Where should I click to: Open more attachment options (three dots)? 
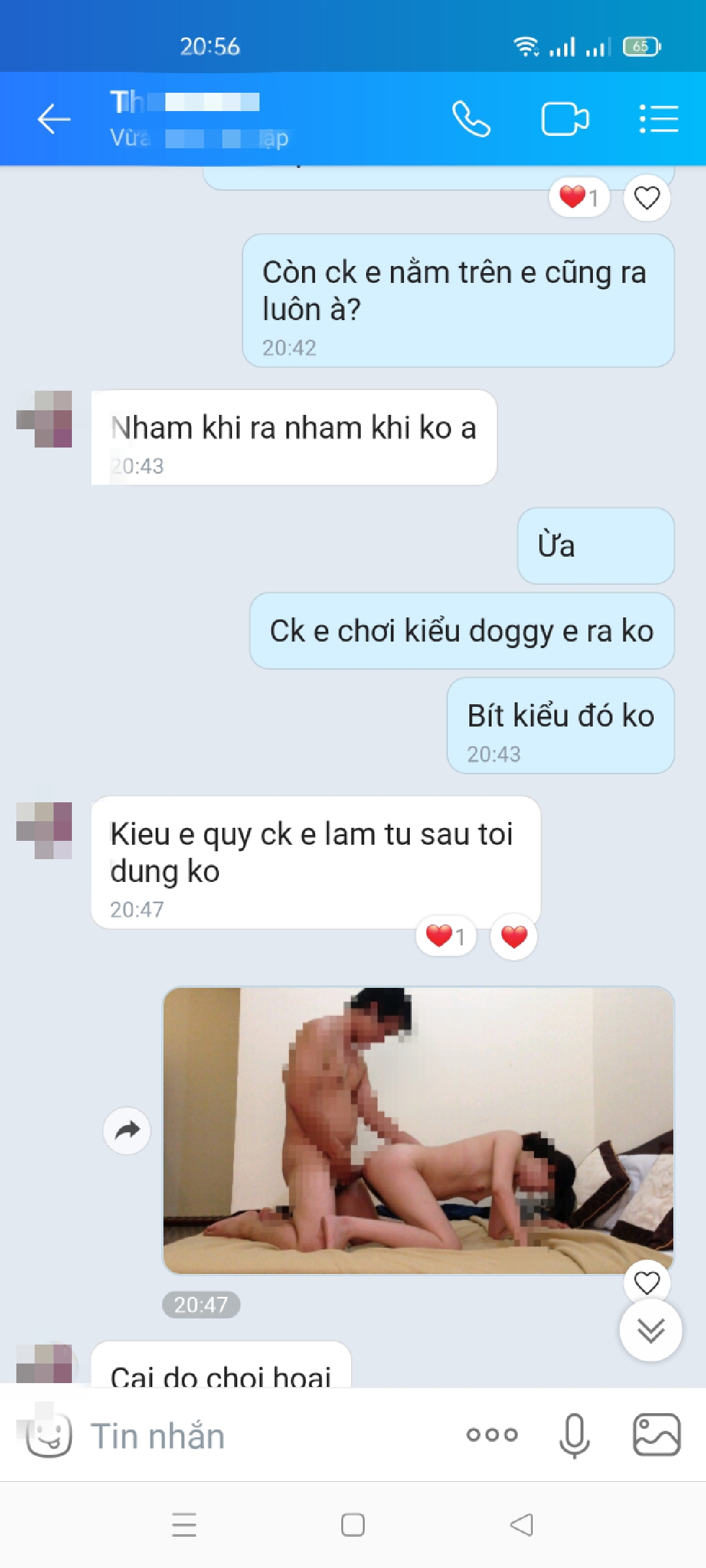(x=492, y=1435)
